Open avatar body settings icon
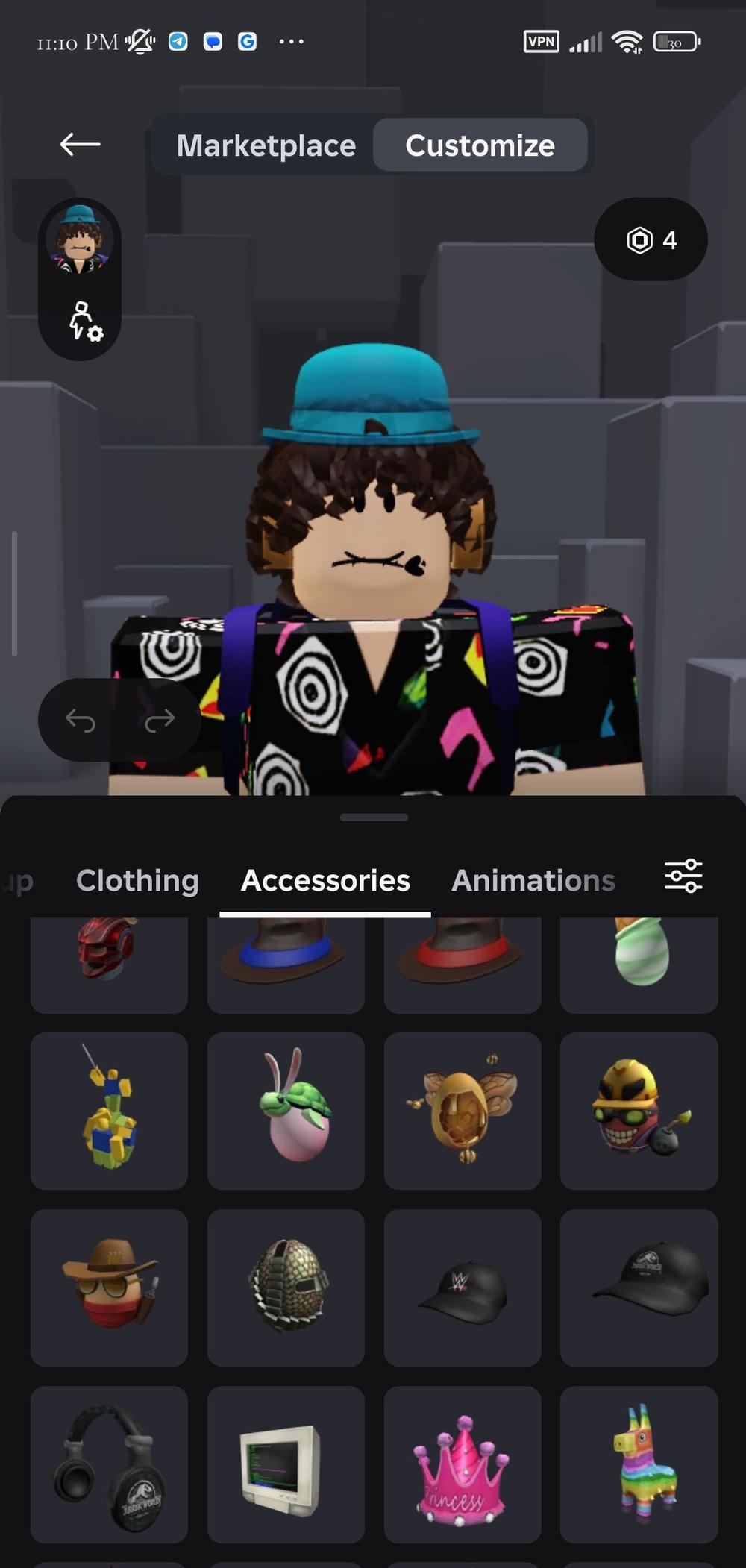 click(x=84, y=322)
